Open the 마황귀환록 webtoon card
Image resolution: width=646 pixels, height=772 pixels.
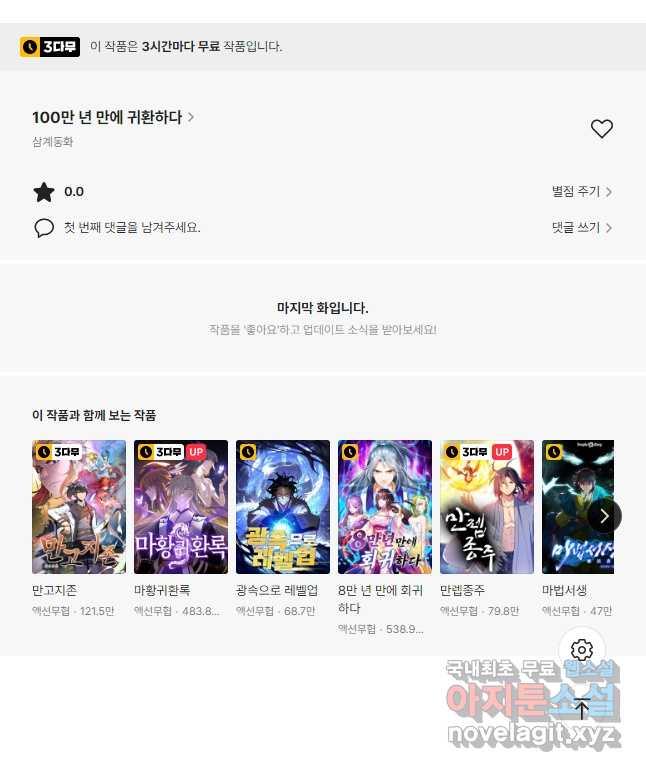click(181, 507)
